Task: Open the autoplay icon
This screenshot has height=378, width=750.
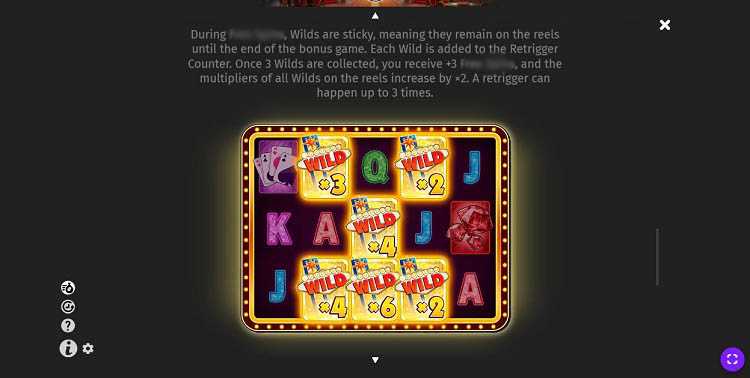Action: tap(68, 307)
